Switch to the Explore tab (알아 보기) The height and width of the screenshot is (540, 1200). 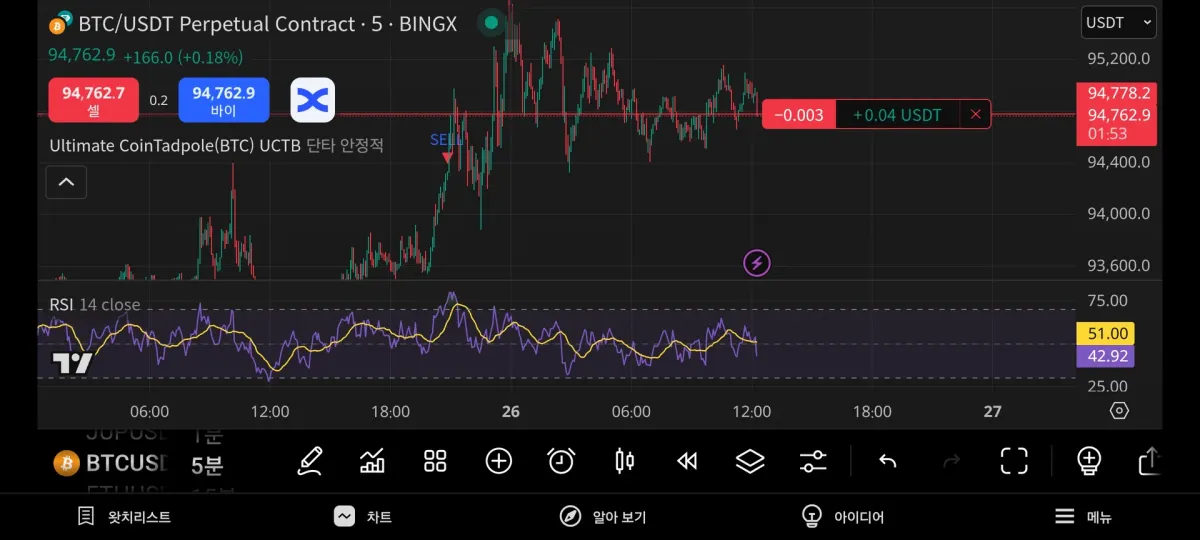(603, 517)
